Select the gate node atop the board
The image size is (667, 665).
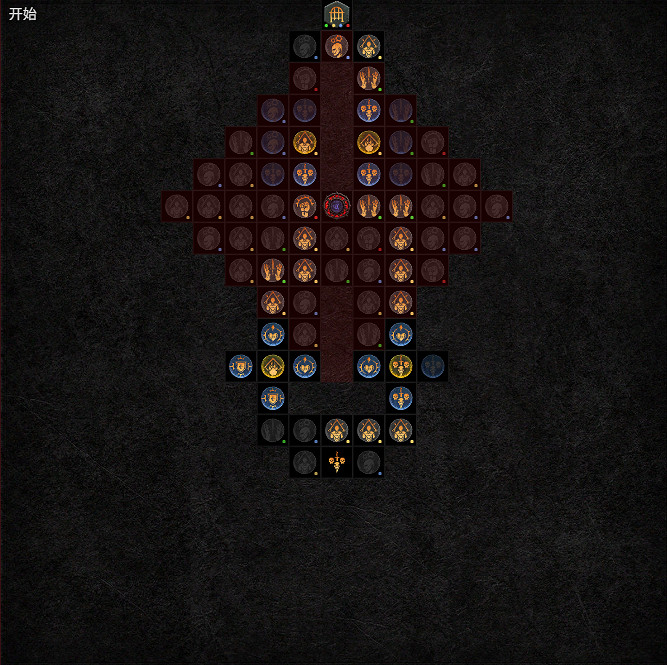point(337,14)
